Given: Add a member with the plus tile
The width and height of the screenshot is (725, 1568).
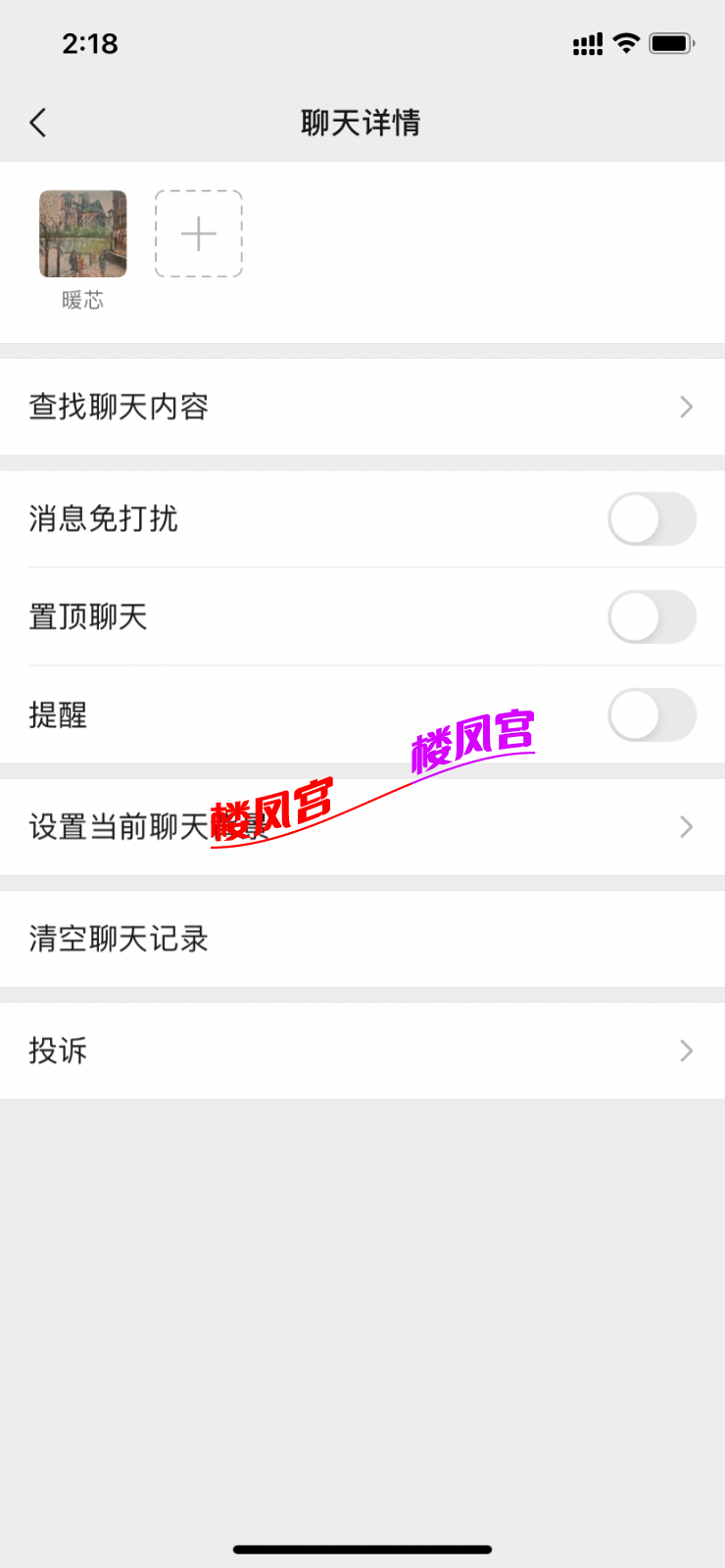Looking at the screenshot, I should (198, 234).
